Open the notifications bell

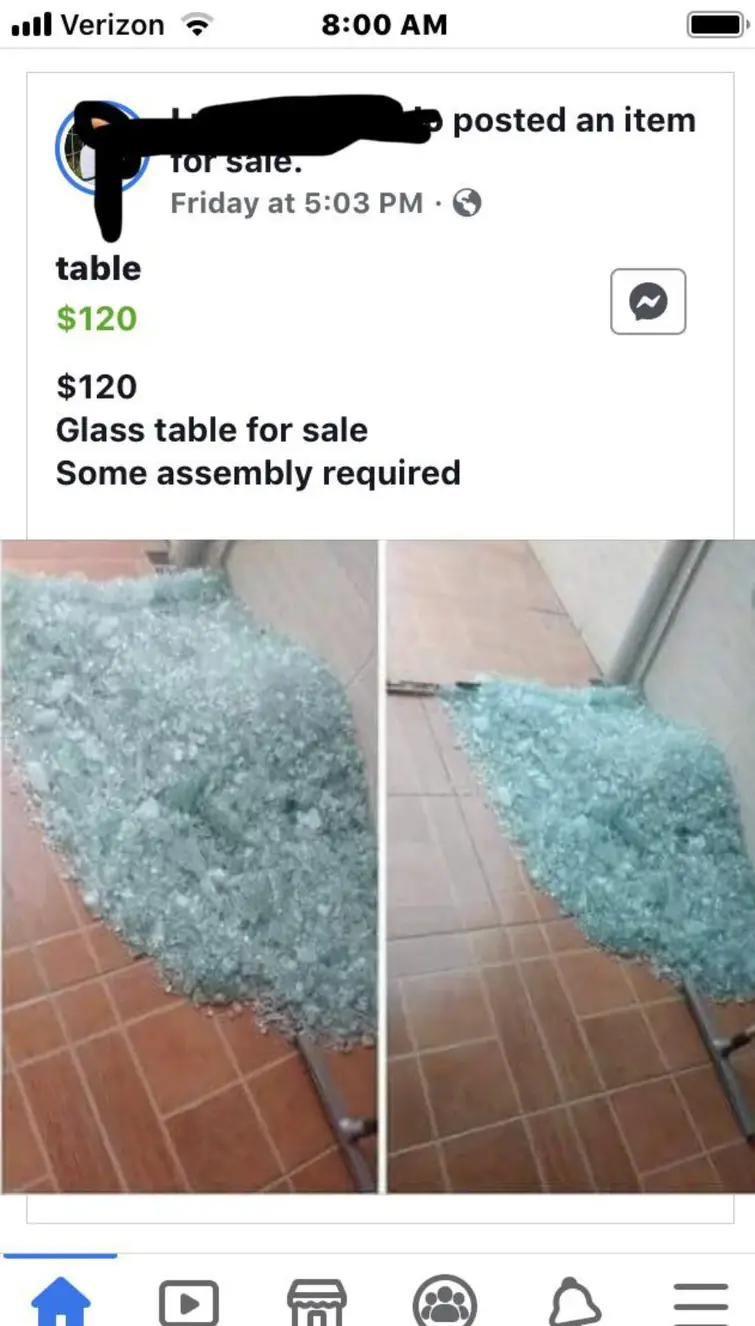[x=574, y=1303]
